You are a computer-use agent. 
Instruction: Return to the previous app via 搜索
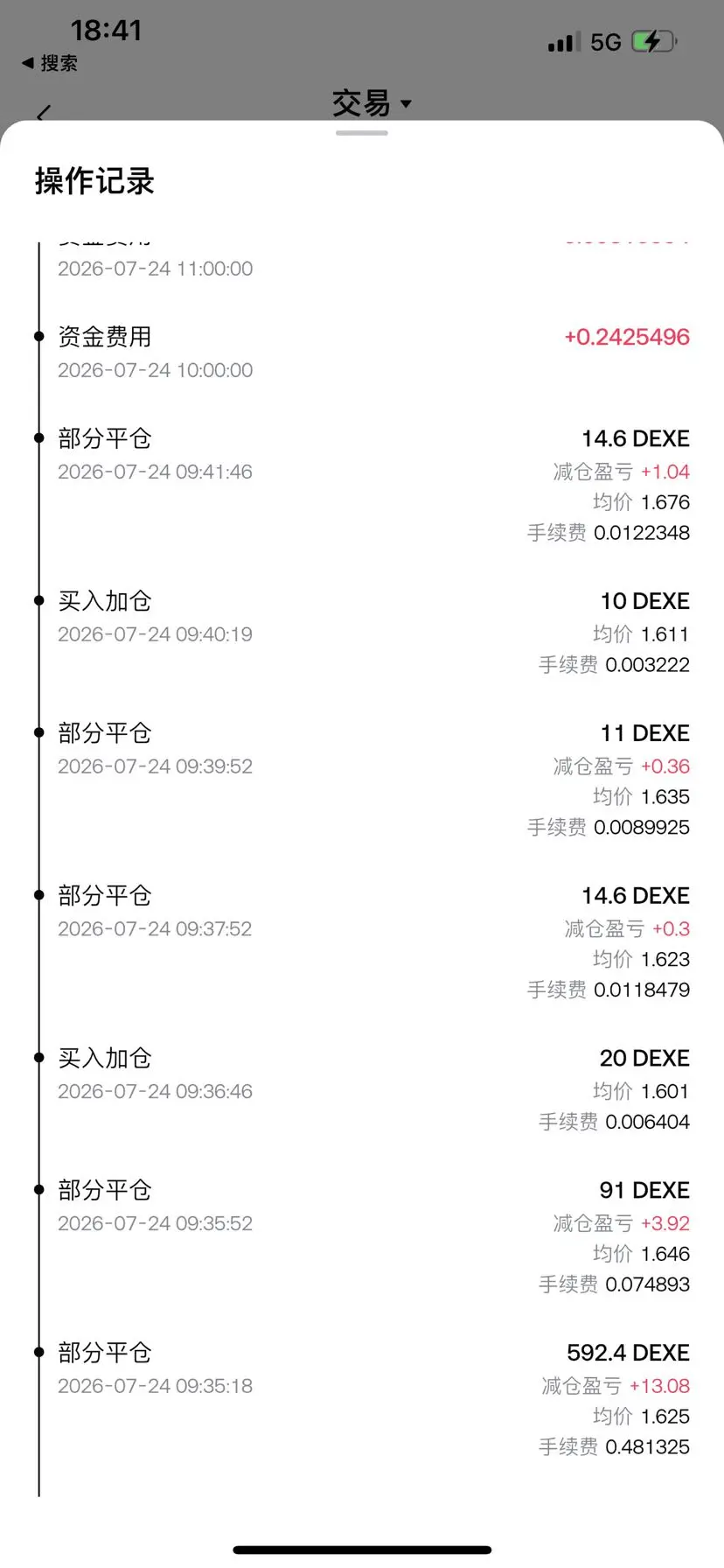coord(50,63)
